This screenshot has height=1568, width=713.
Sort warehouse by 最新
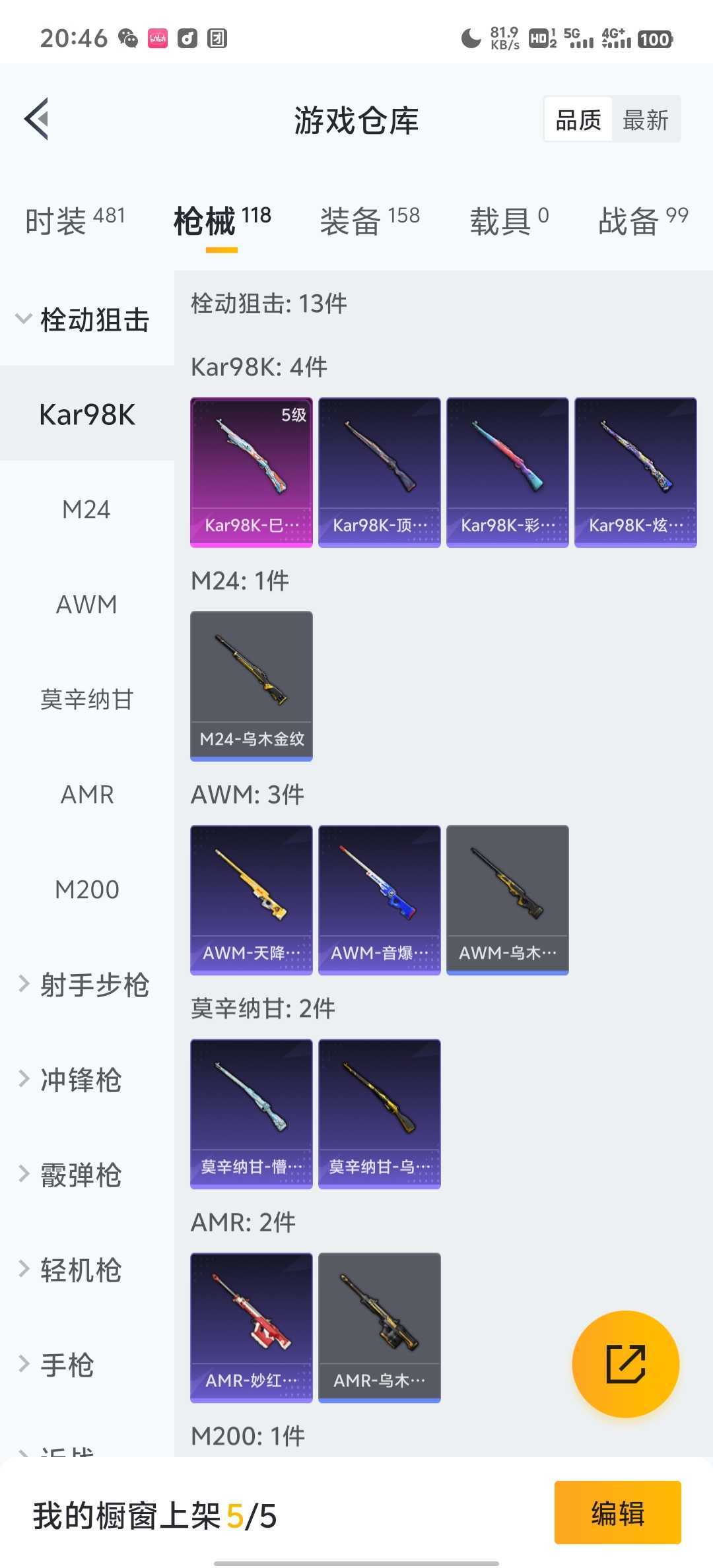pos(645,120)
